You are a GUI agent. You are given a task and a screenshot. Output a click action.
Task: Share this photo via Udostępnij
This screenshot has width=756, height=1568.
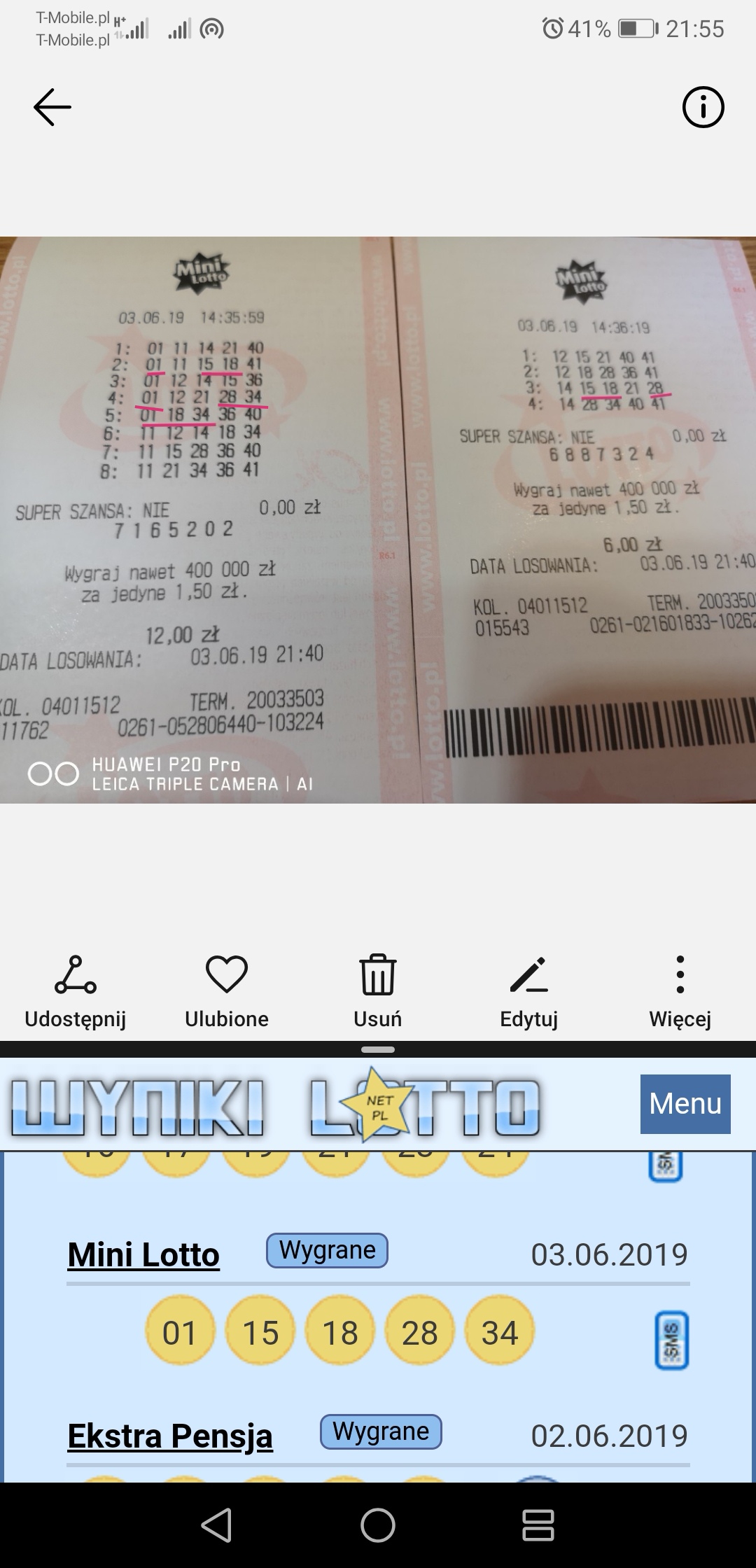76,992
